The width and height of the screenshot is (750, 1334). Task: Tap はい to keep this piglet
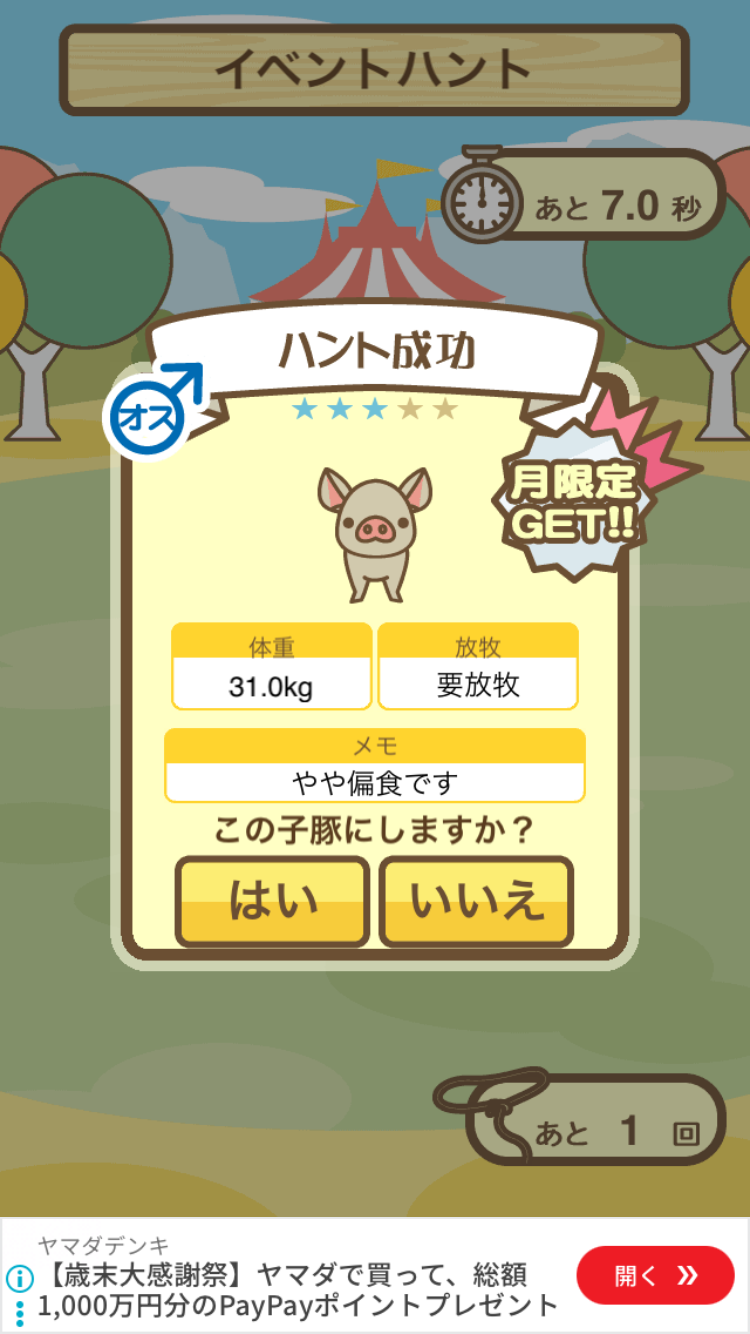pyautogui.click(x=273, y=901)
